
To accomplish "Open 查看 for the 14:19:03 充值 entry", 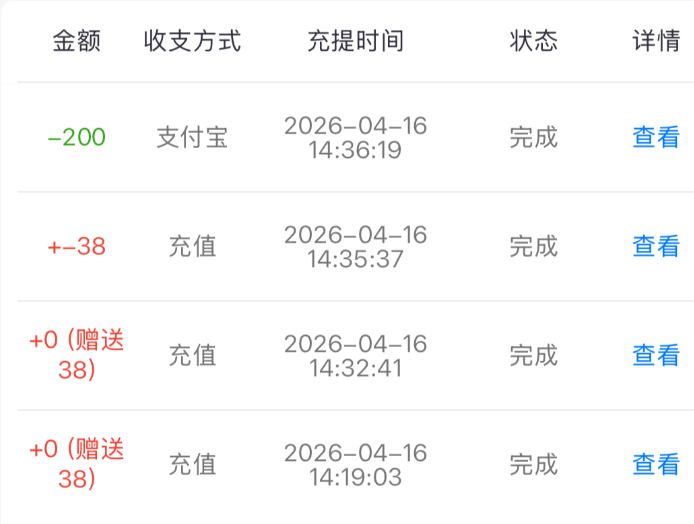I will [x=656, y=464].
